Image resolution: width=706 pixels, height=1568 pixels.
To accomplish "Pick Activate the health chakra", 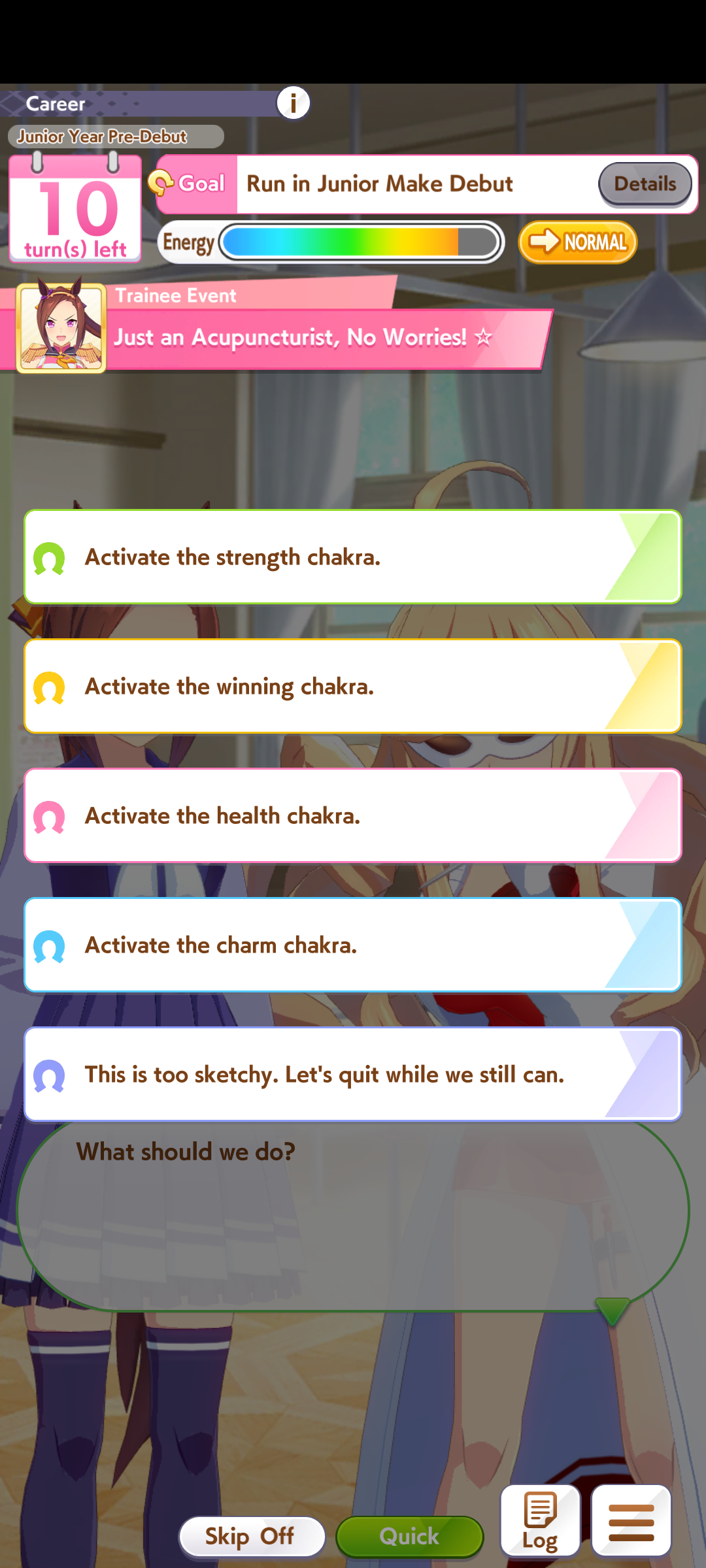I will click(353, 816).
